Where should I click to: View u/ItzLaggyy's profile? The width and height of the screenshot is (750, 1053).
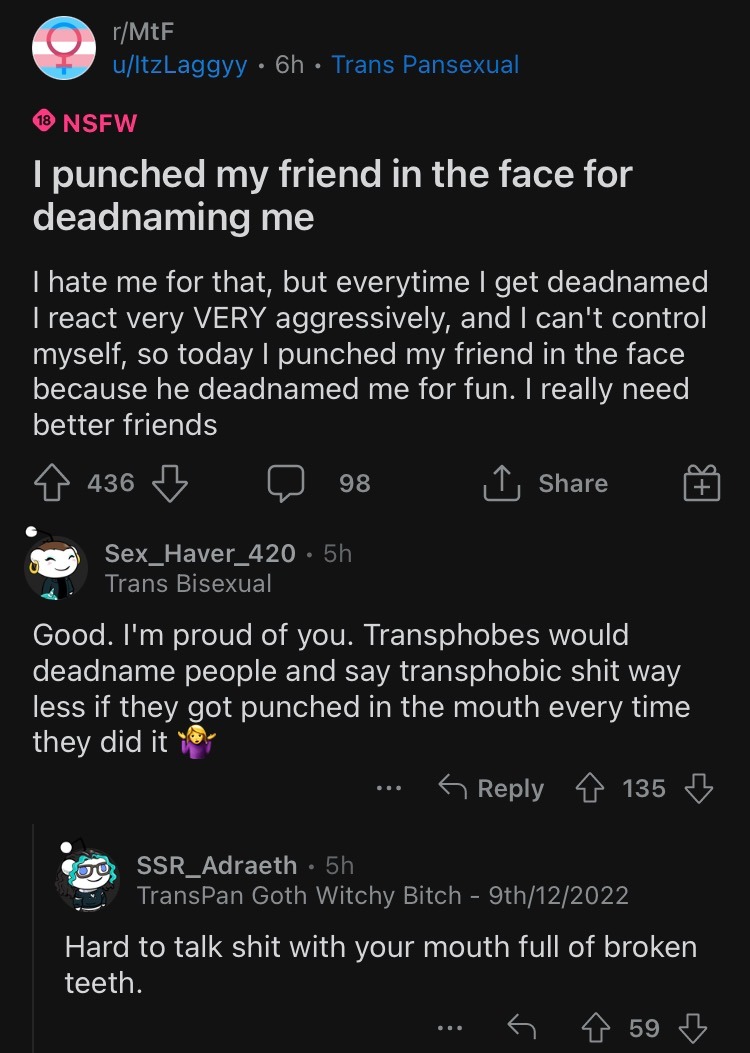(x=178, y=66)
